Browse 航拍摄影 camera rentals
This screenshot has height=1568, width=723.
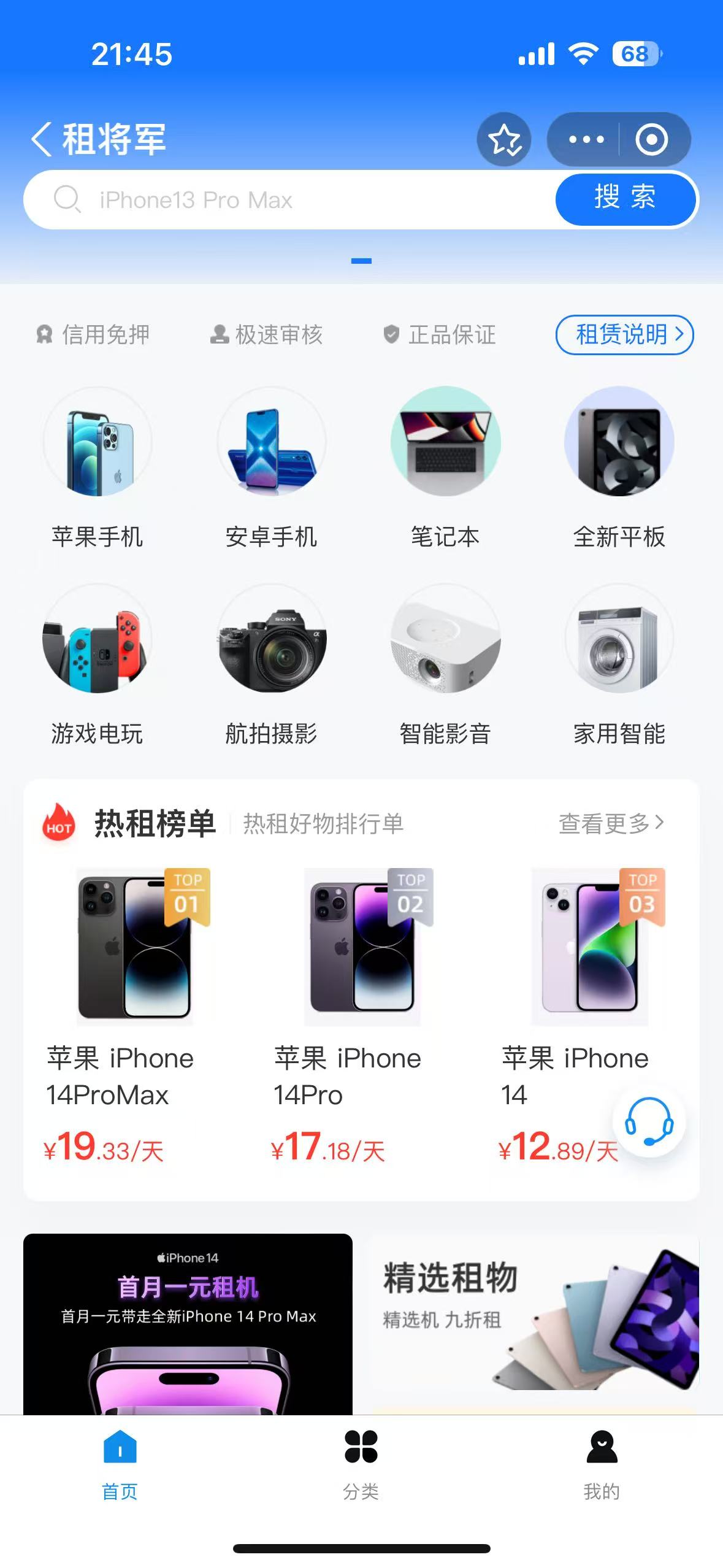pos(271,664)
